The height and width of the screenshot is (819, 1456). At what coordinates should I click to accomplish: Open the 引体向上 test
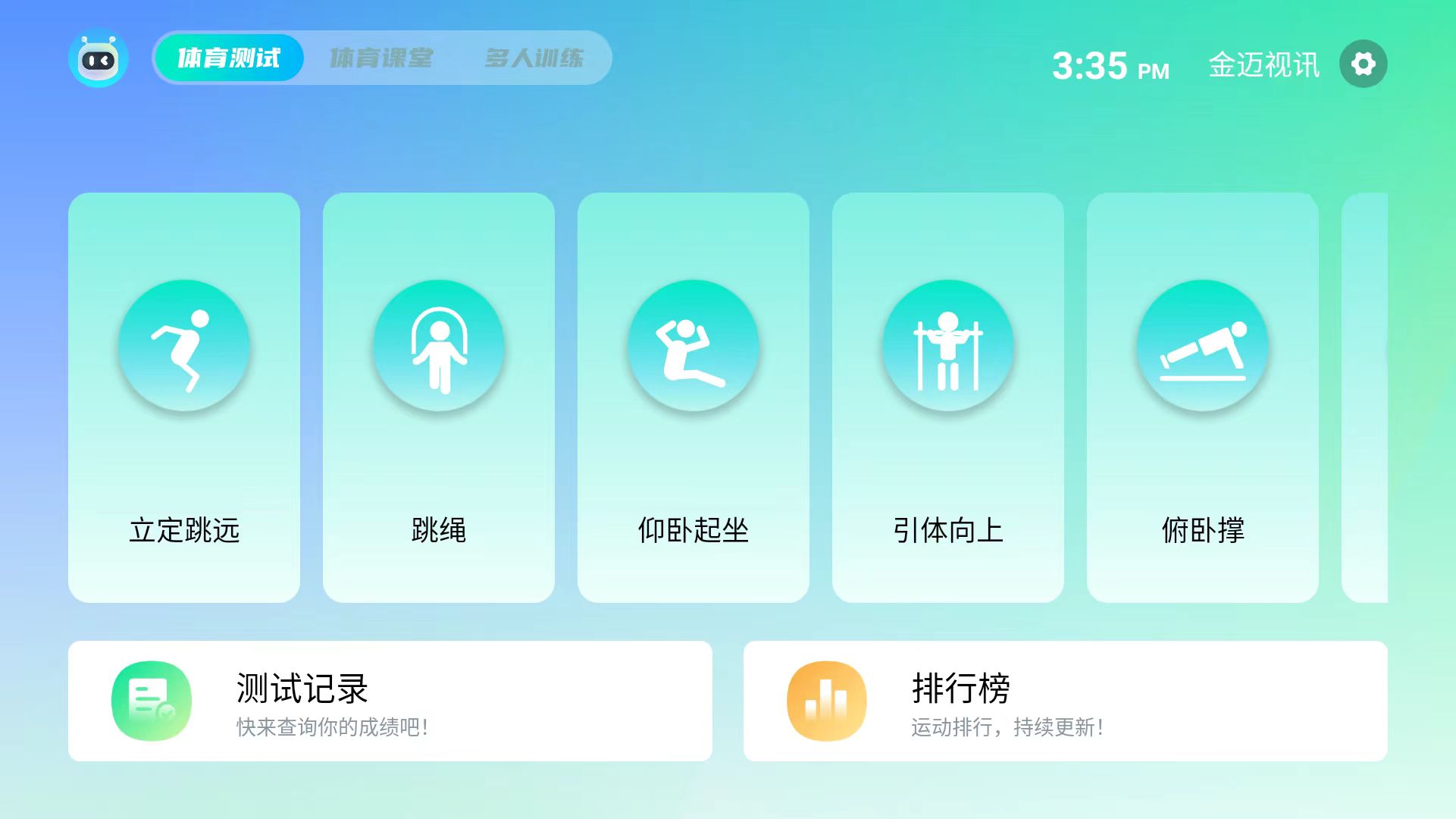pyautogui.click(x=948, y=397)
